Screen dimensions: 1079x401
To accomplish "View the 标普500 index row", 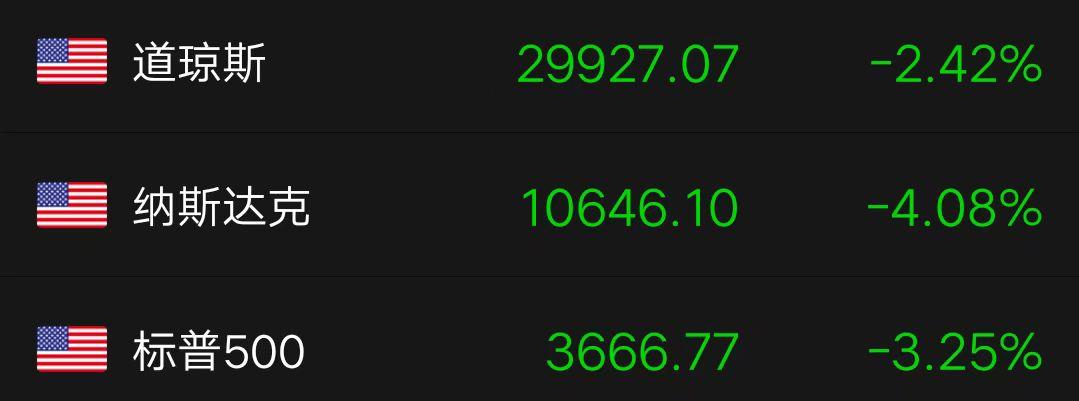I will tap(218, 352).
